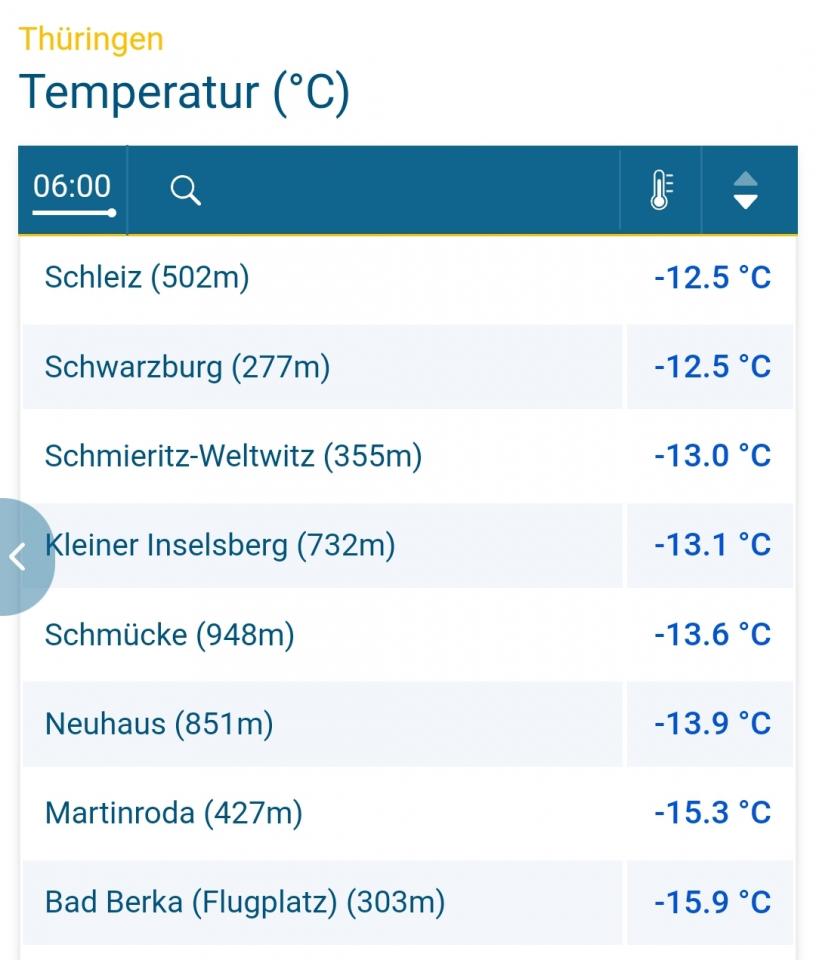
Task: Open the Schwarzburg (277m) station
Action: 187,367
